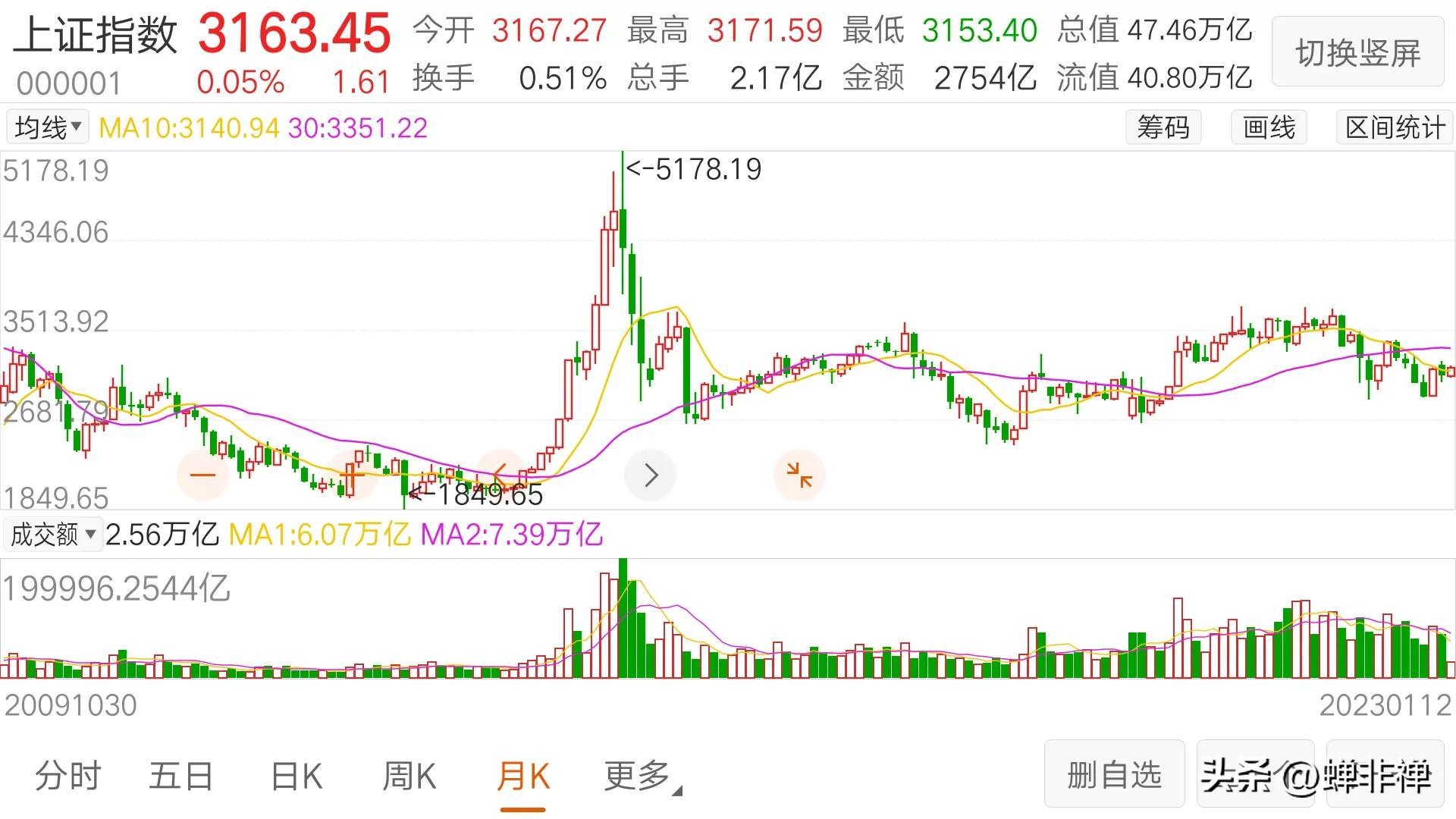Move chart left with the back arrow
Screen dimensions: 1456x819
click(x=500, y=475)
